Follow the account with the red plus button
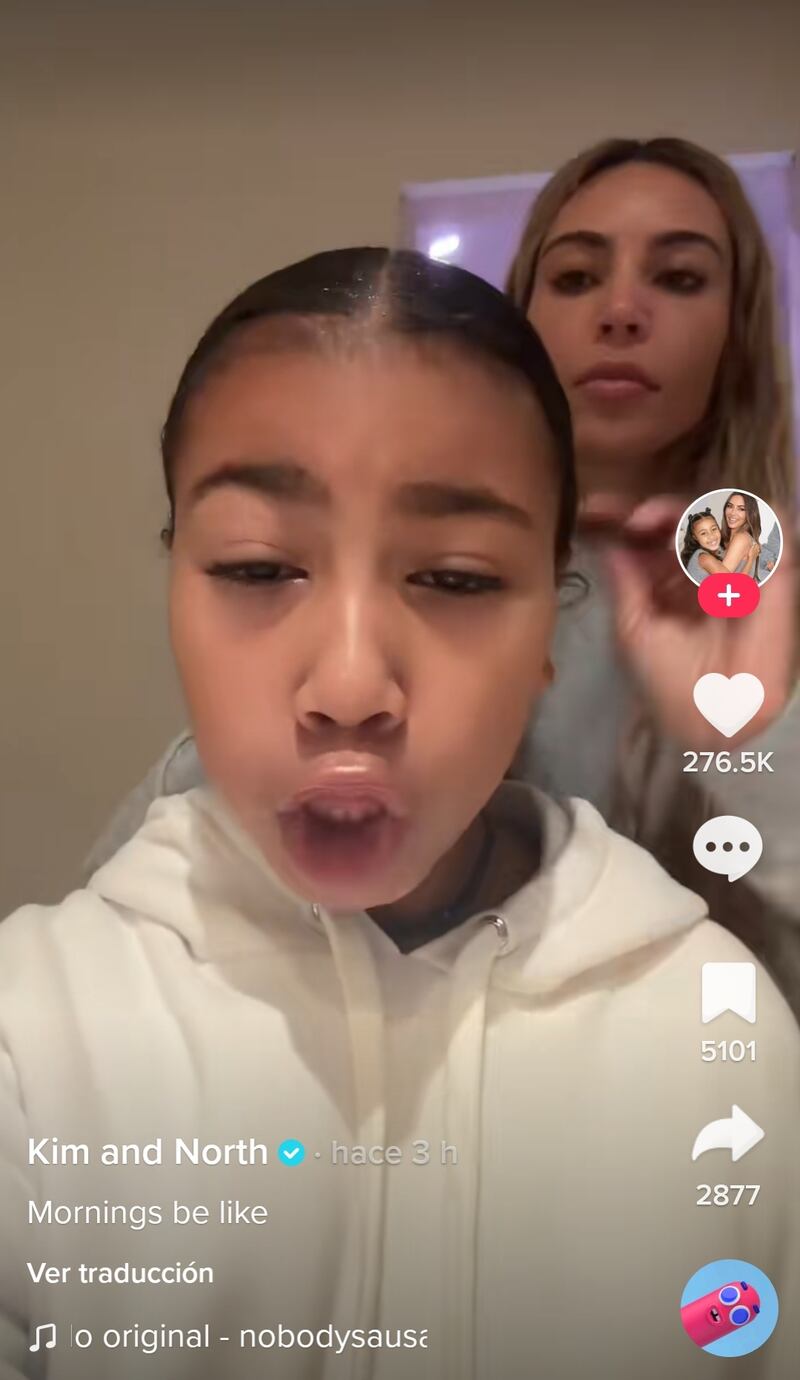This screenshot has width=800, height=1380. (x=728, y=596)
